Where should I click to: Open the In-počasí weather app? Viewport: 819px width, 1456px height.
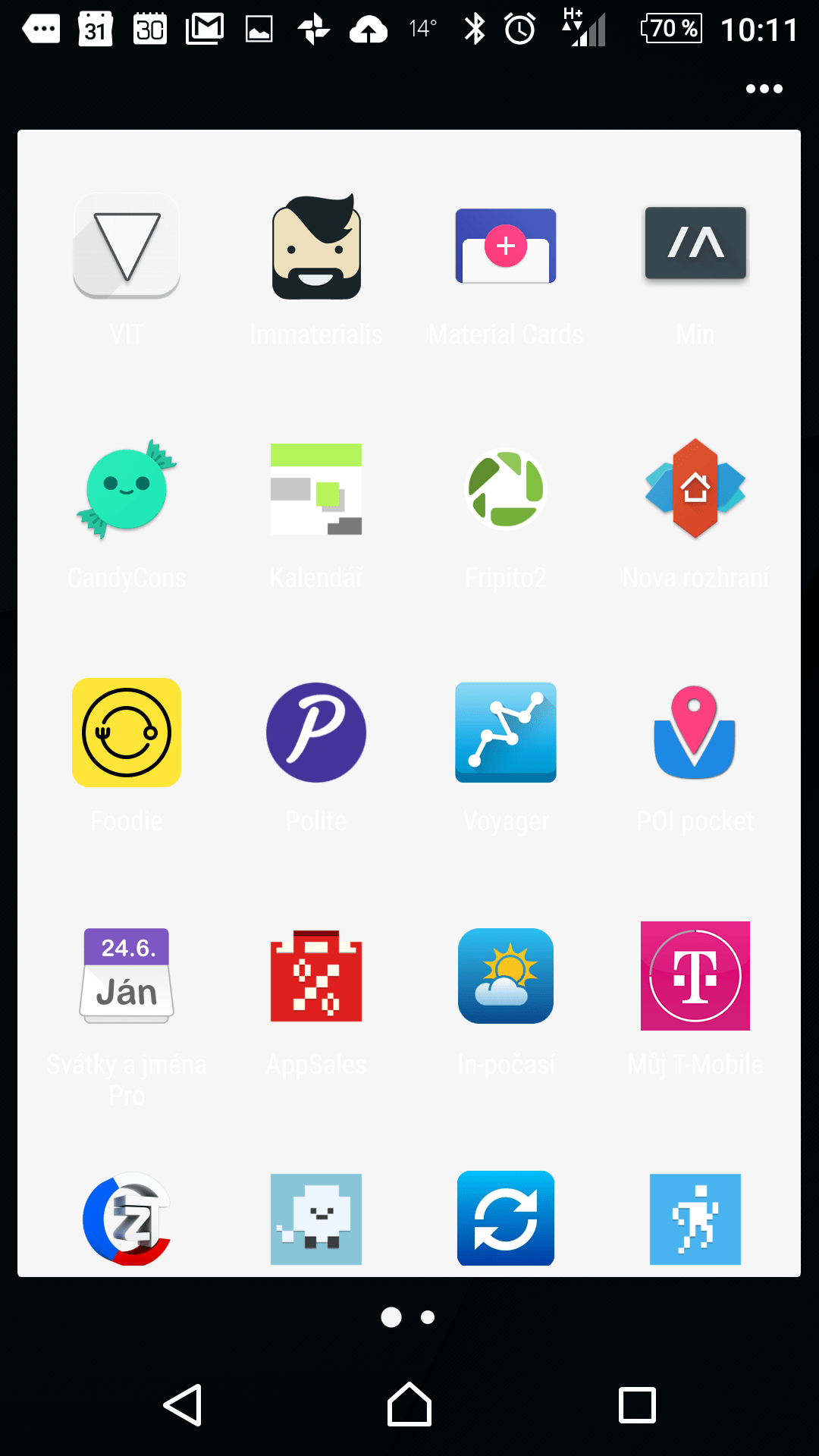(x=506, y=977)
